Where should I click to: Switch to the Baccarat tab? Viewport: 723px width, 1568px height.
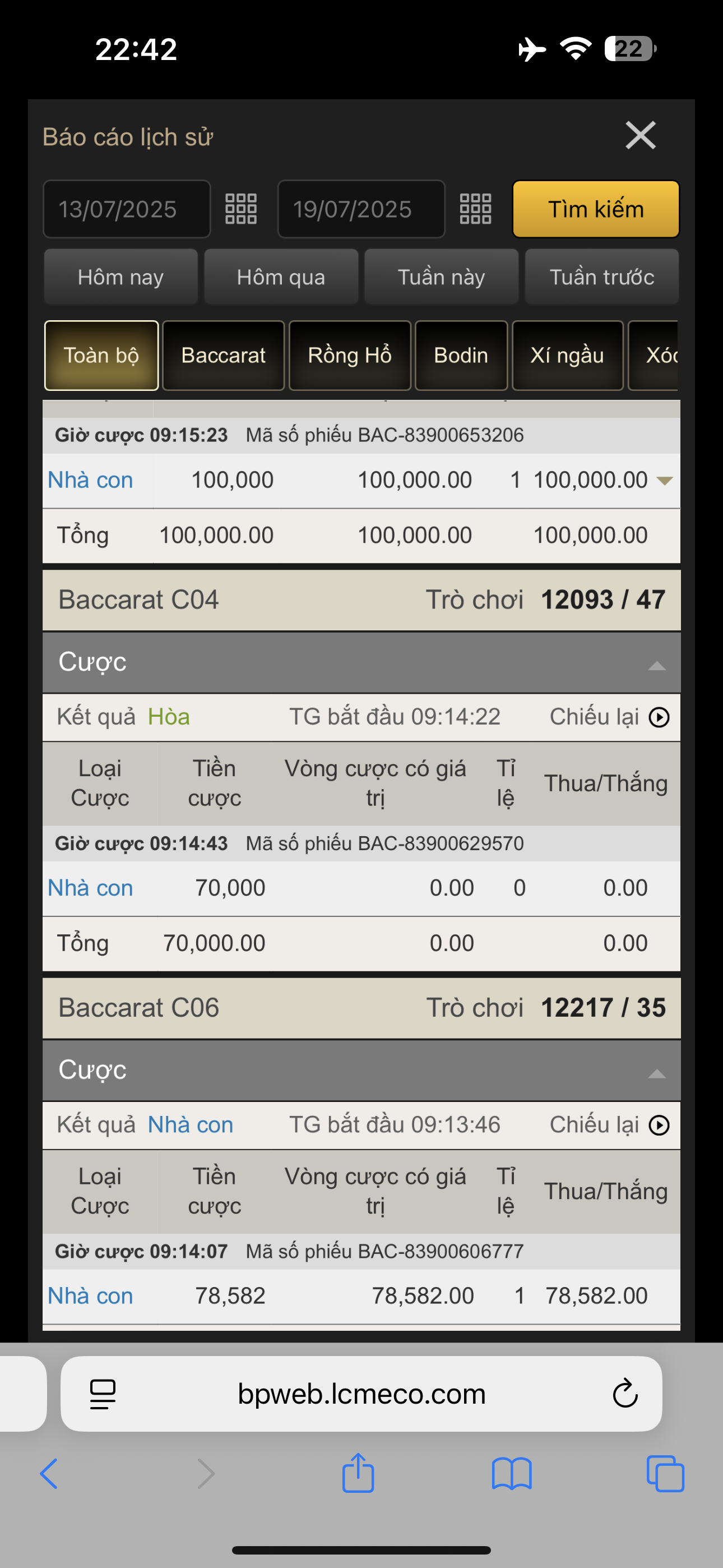coord(224,355)
